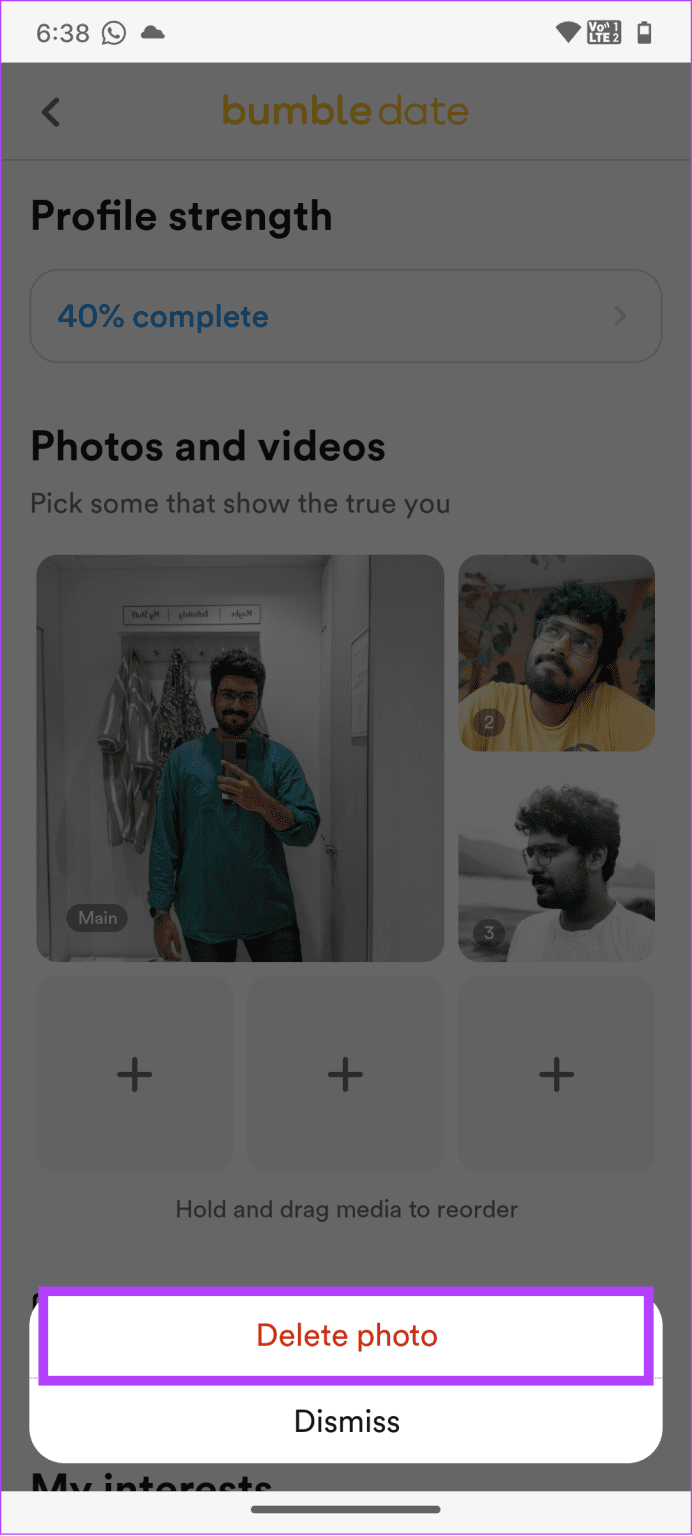Select the Main profile photo

point(240,758)
